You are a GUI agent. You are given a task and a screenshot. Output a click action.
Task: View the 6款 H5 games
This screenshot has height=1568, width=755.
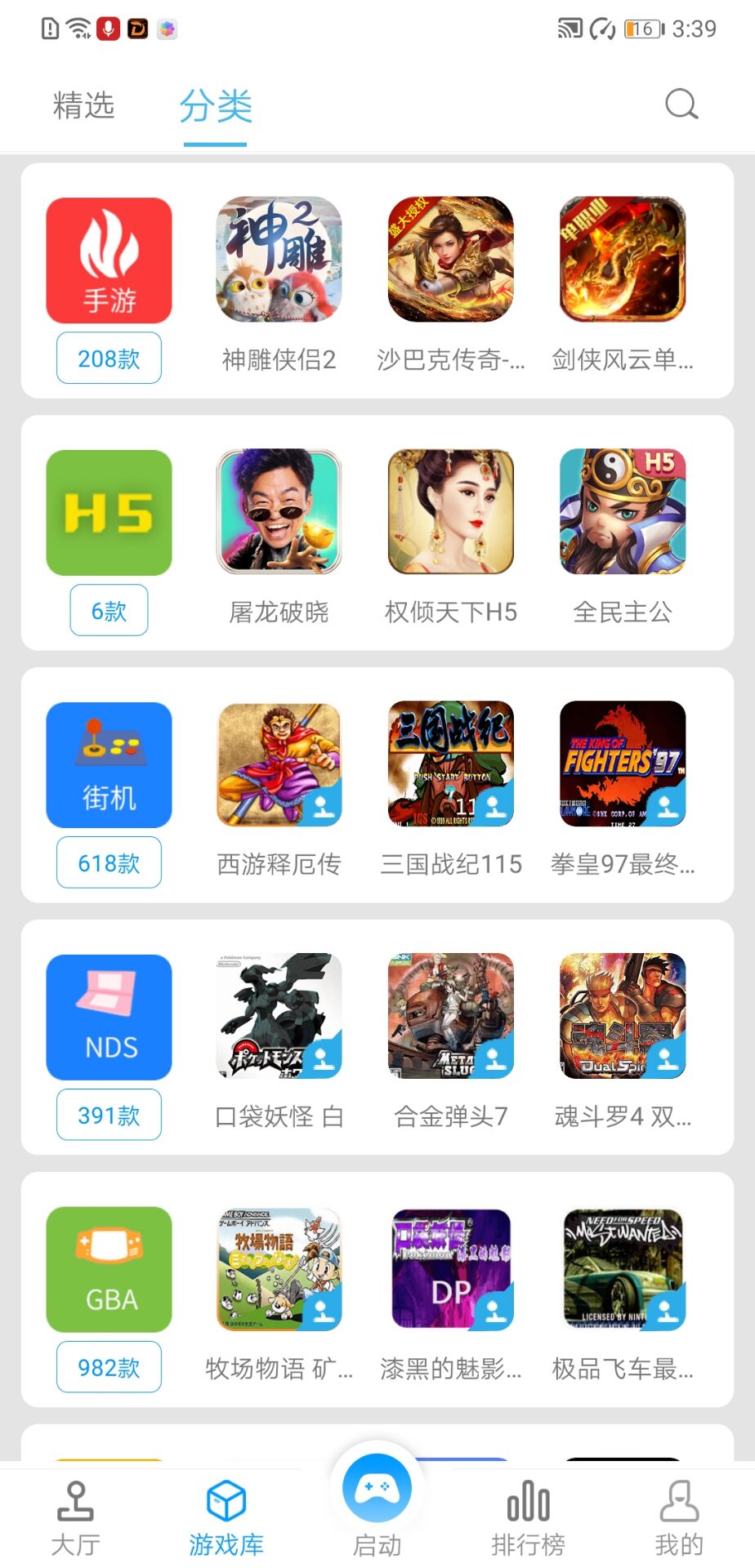coord(109,610)
